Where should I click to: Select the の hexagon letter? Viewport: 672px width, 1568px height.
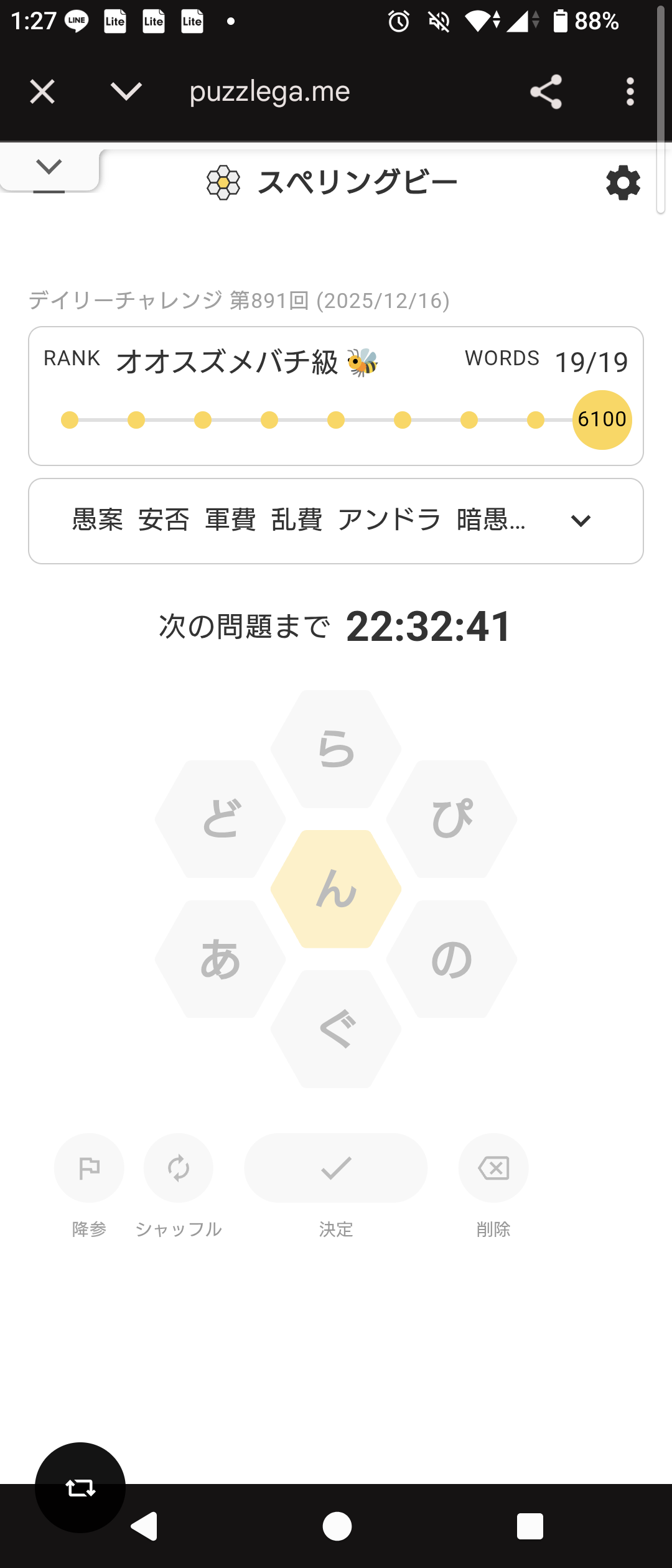[x=452, y=959]
